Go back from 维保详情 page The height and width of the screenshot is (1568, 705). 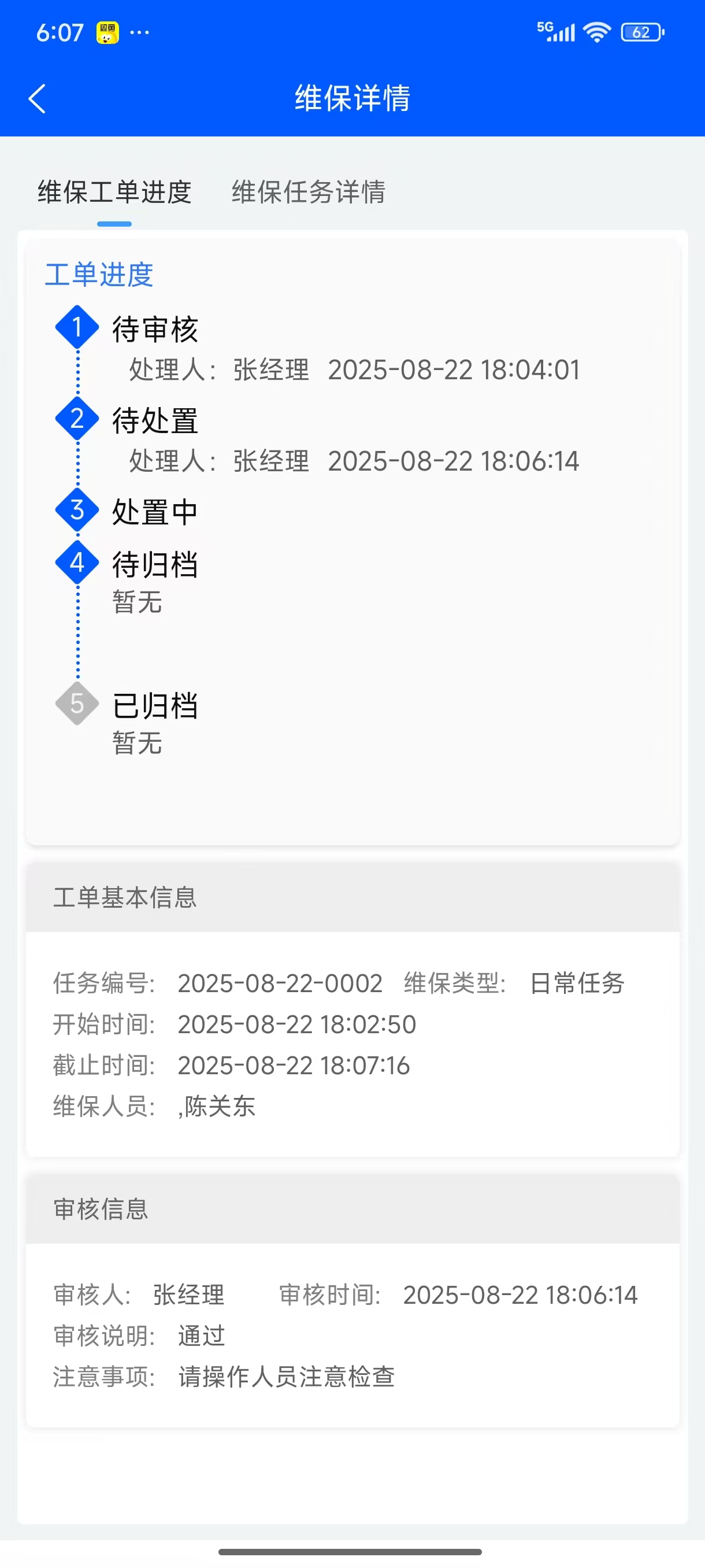(37, 99)
